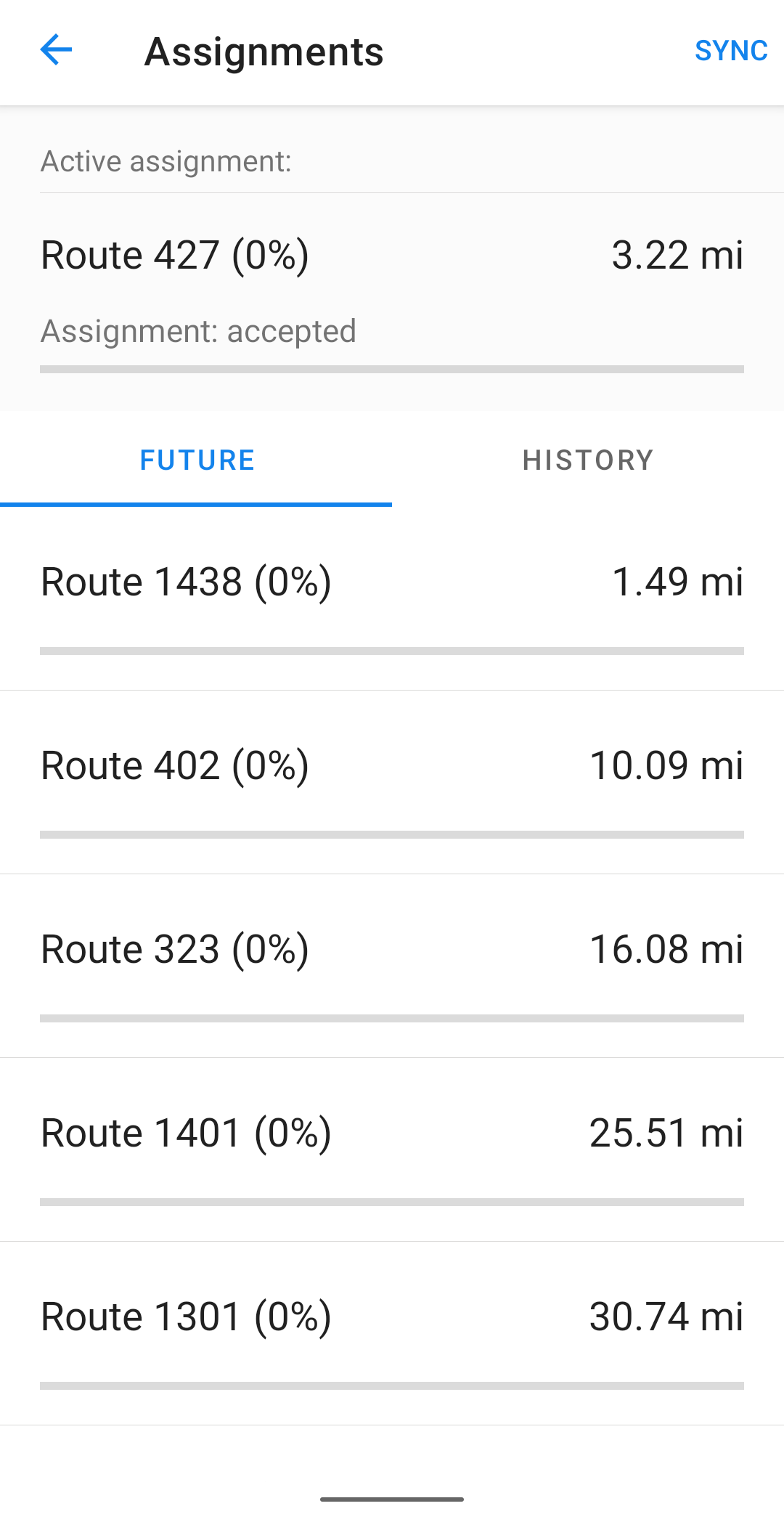Select the Future tab
The image size is (784, 1514).
tap(197, 460)
